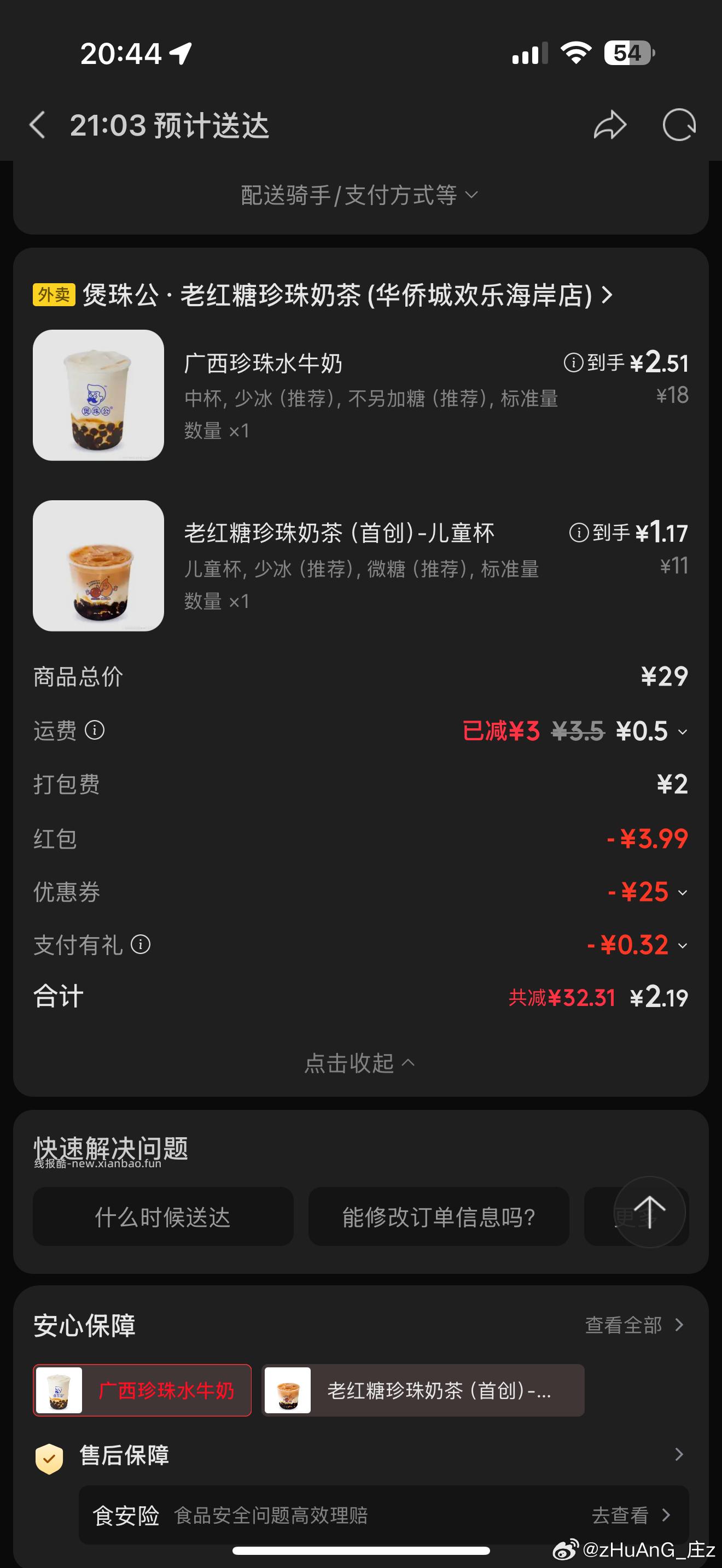Image resolution: width=722 pixels, height=1568 pixels.
Task: Tap the ⓘ icon beside 支付有礼
Action: pos(141,945)
